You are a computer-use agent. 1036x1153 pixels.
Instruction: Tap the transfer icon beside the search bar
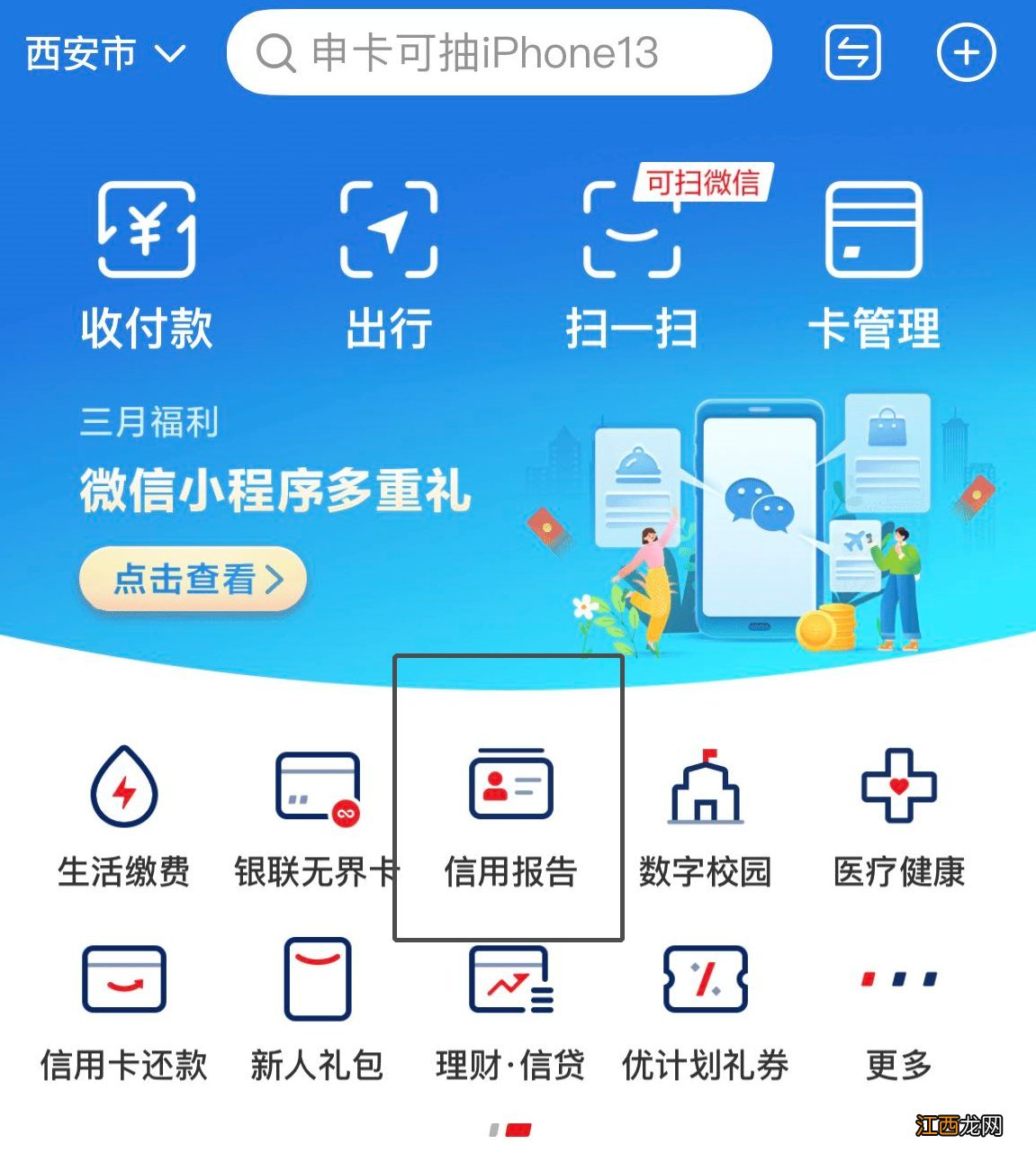click(x=851, y=52)
